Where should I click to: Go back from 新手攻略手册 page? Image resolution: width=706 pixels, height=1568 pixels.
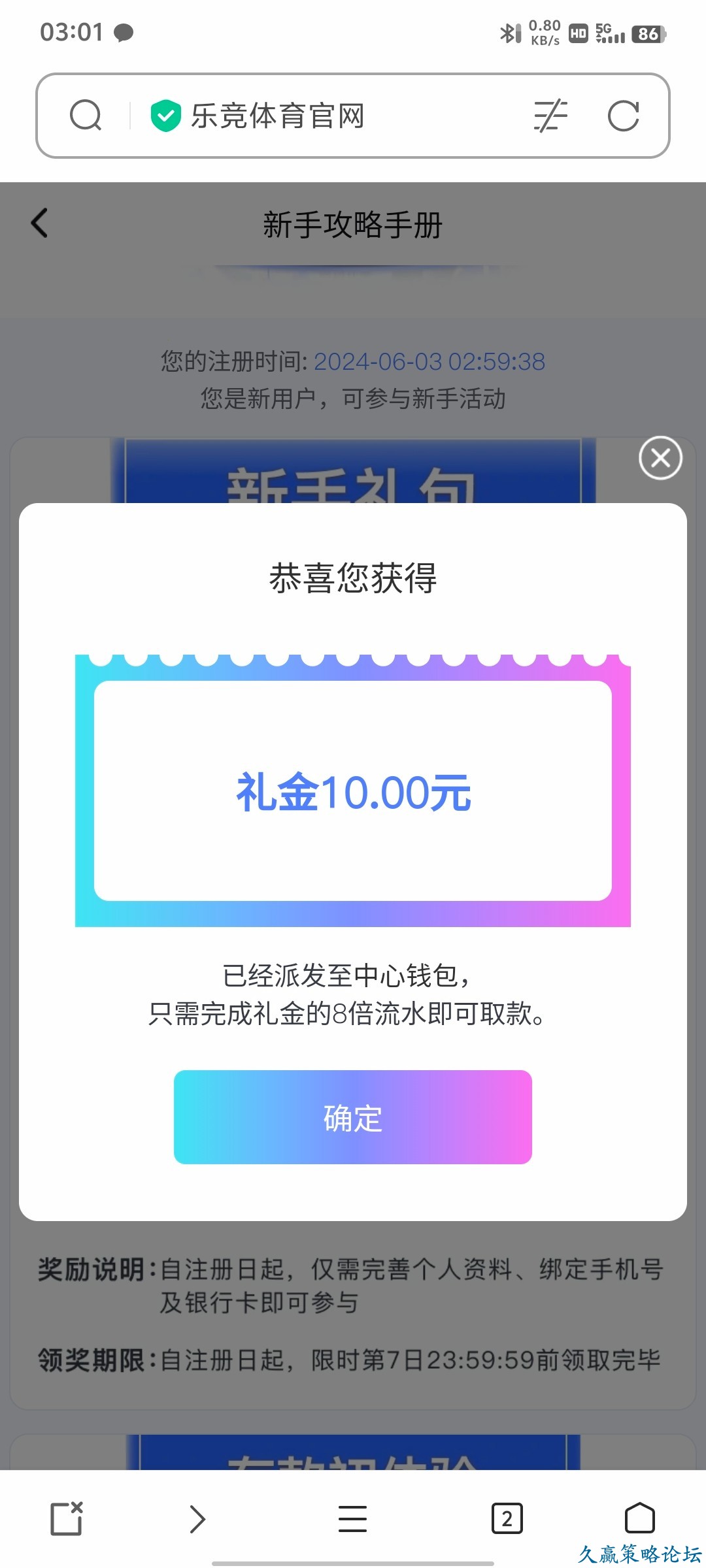[40, 223]
